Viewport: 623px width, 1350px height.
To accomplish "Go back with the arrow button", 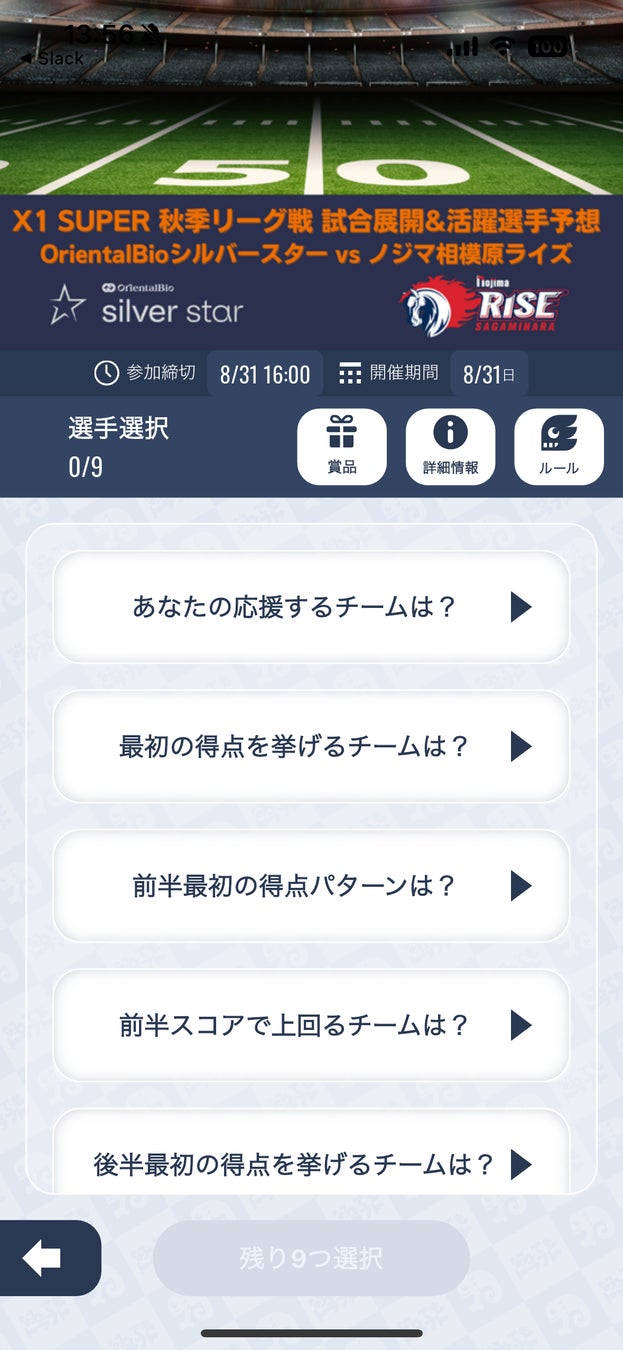I will pyautogui.click(x=45, y=1258).
